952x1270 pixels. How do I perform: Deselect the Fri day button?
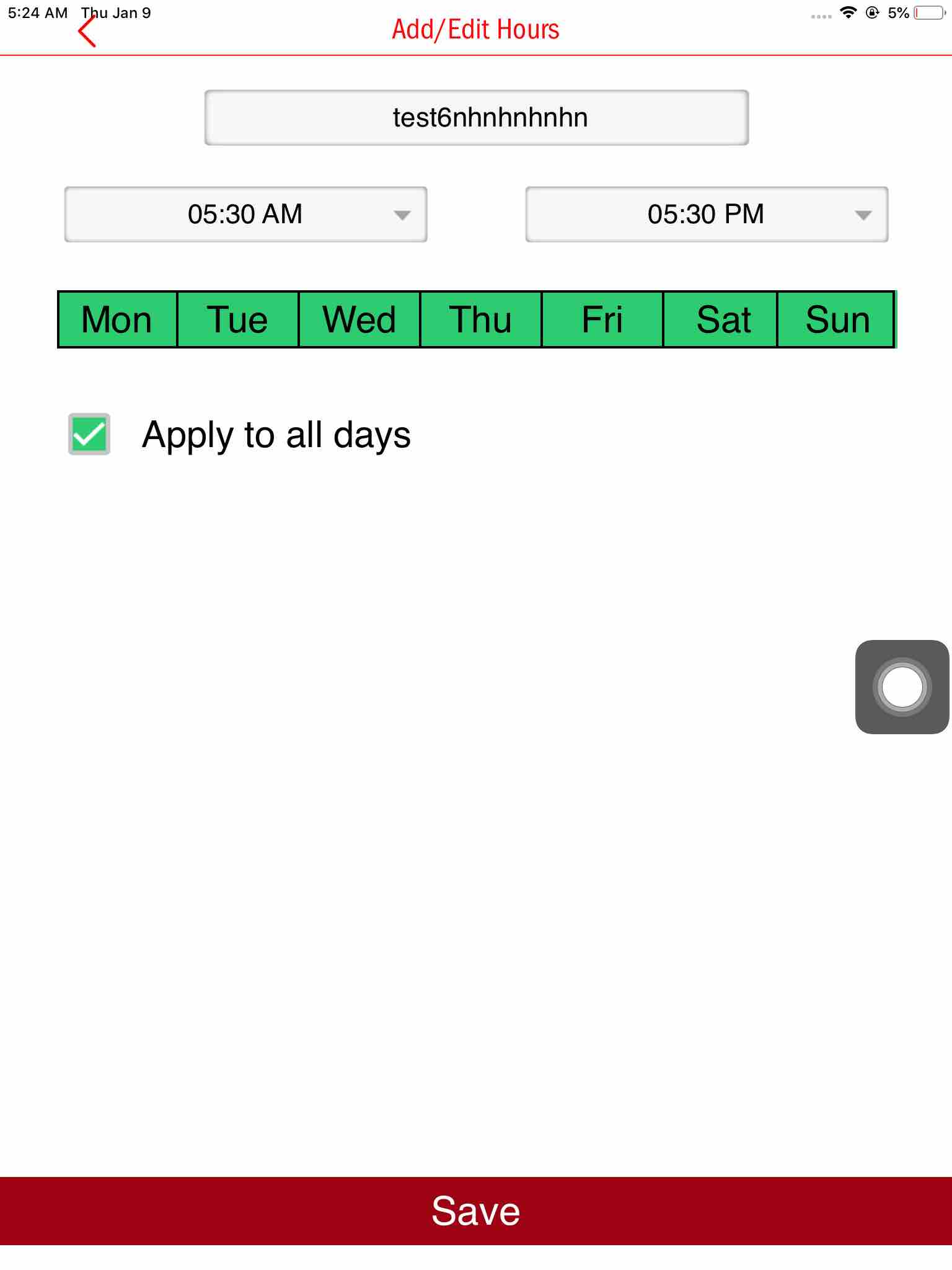[x=602, y=320]
